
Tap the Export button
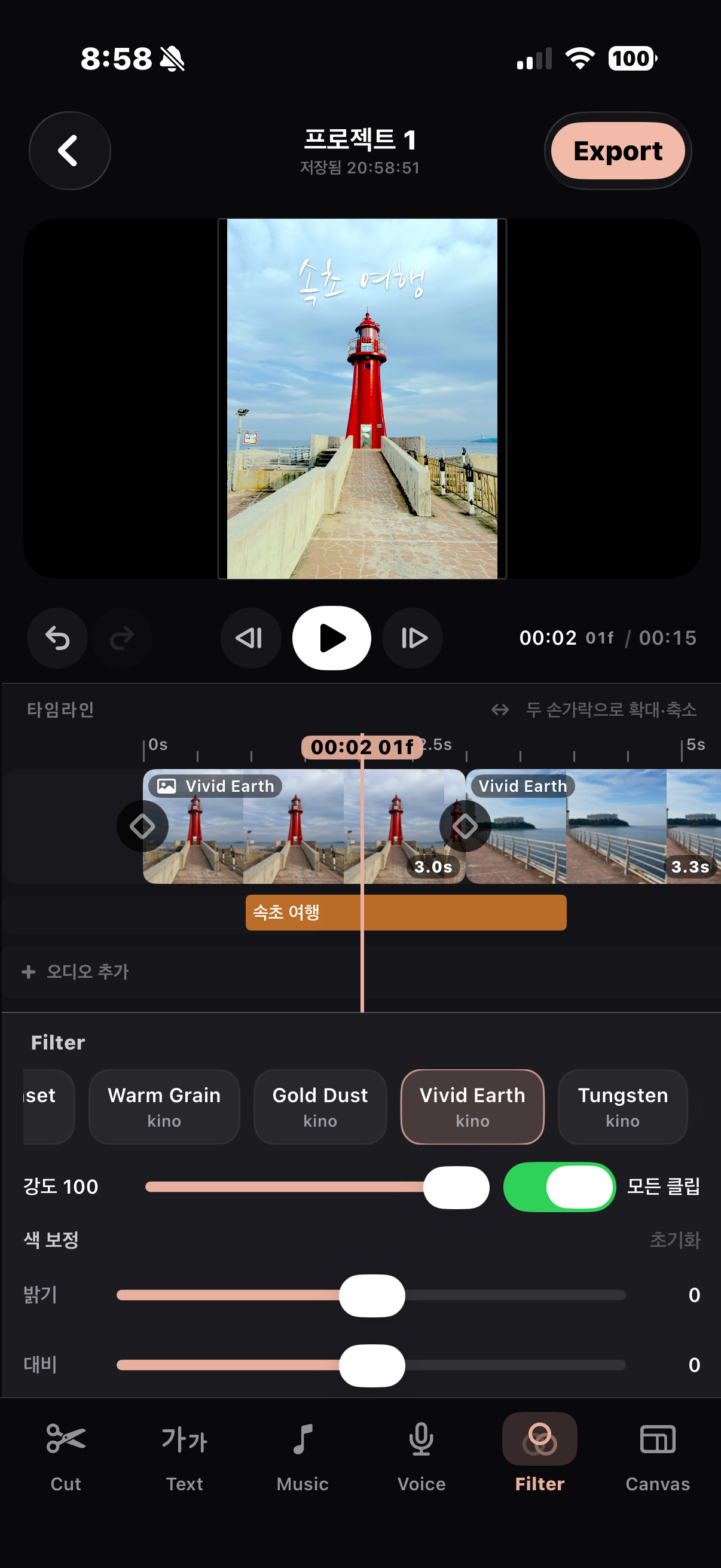(618, 150)
